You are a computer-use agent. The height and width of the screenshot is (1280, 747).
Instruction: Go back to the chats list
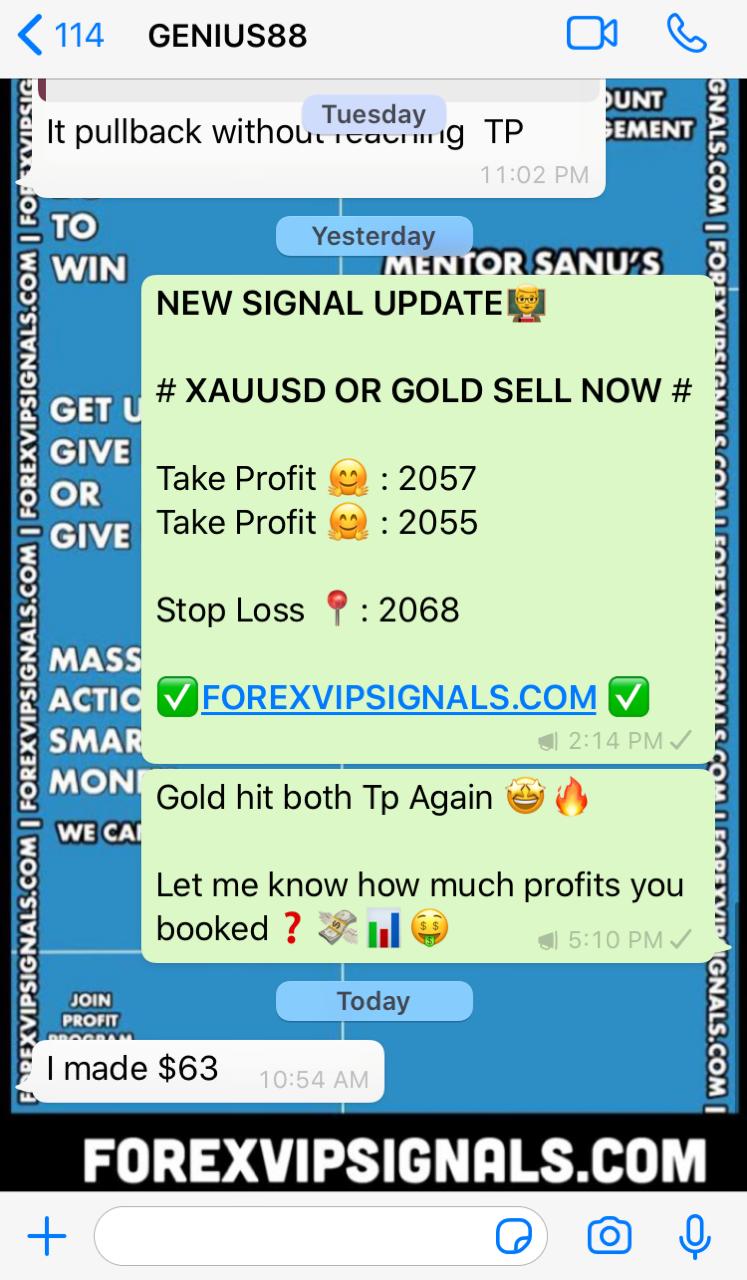[60, 36]
